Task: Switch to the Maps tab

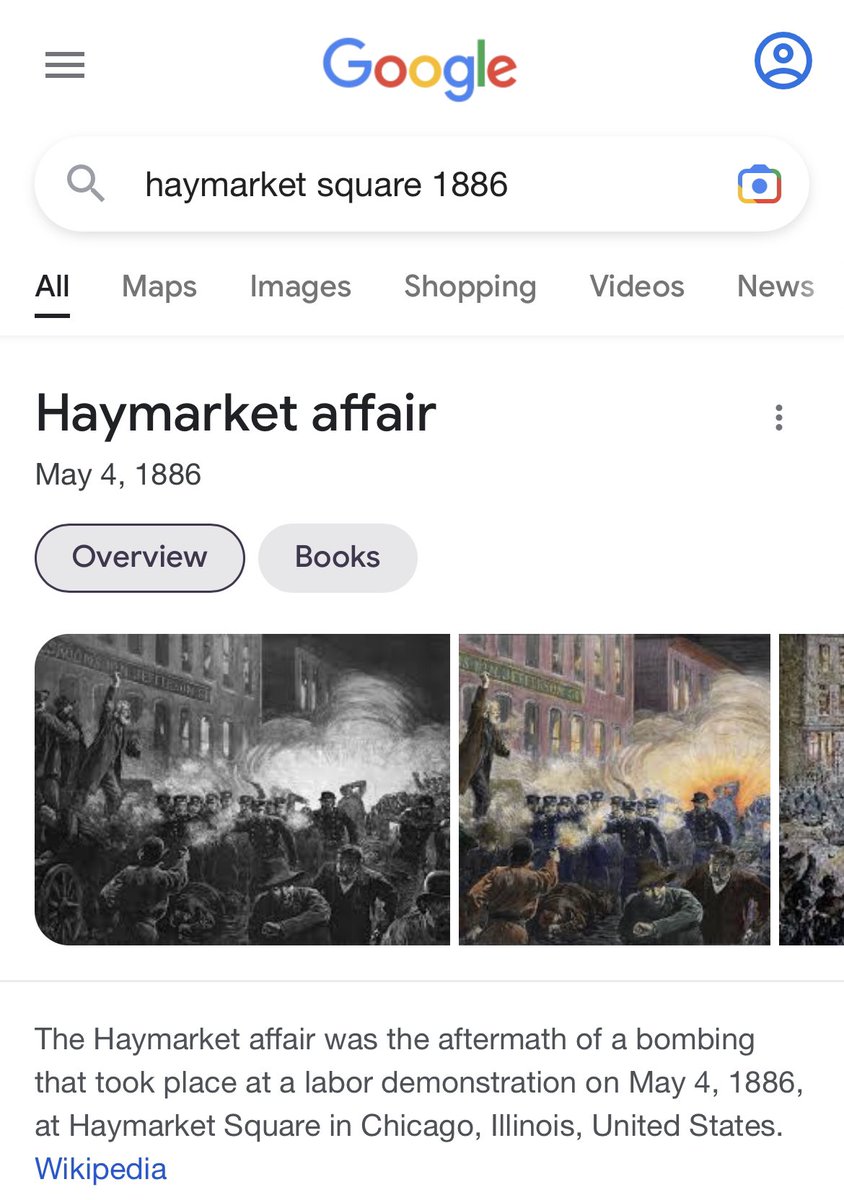Action: [x=159, y=287]
